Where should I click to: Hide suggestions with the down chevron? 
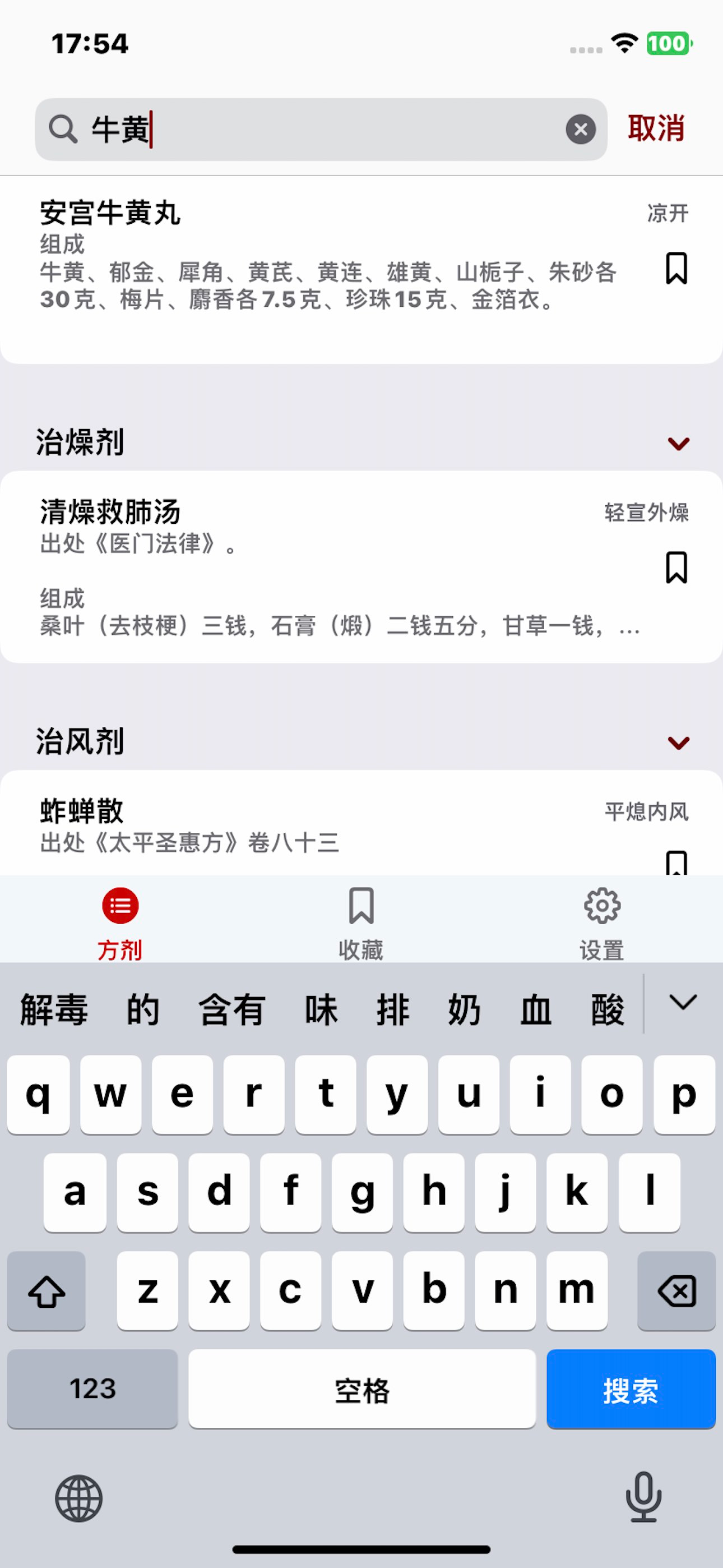pyautogui.click(x=682, y=1001)
